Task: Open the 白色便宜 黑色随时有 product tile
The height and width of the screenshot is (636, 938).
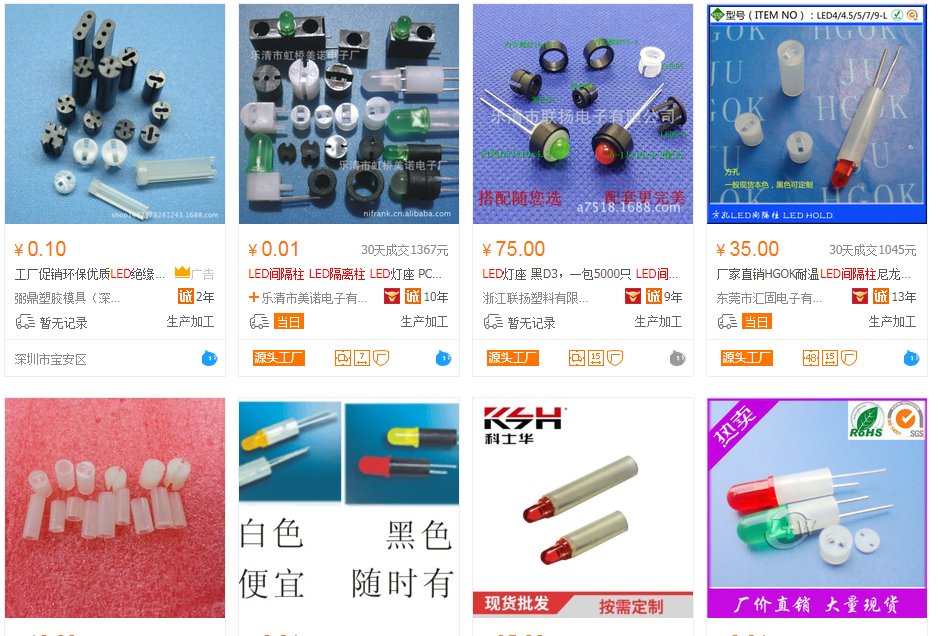Action: coord(349,508)
